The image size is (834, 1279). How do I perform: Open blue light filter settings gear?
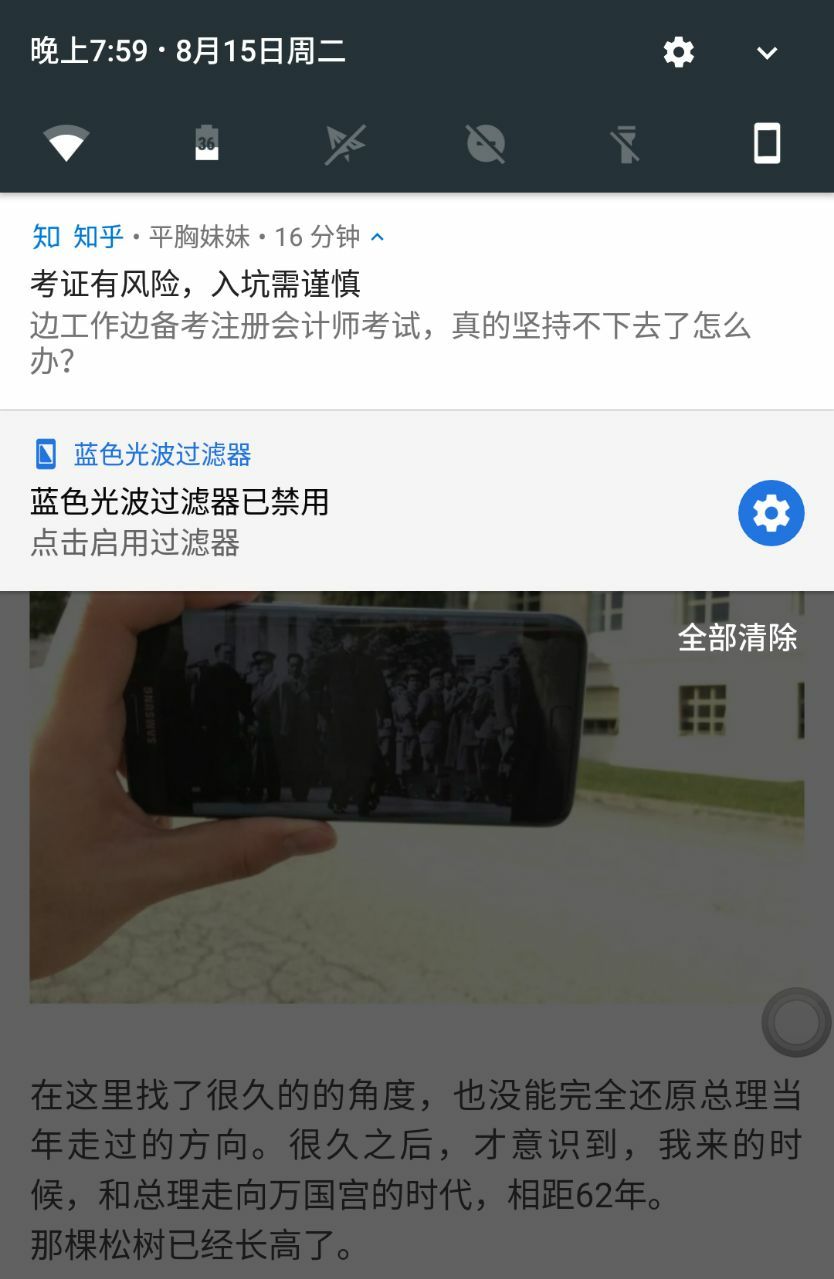tap(771, 513)
